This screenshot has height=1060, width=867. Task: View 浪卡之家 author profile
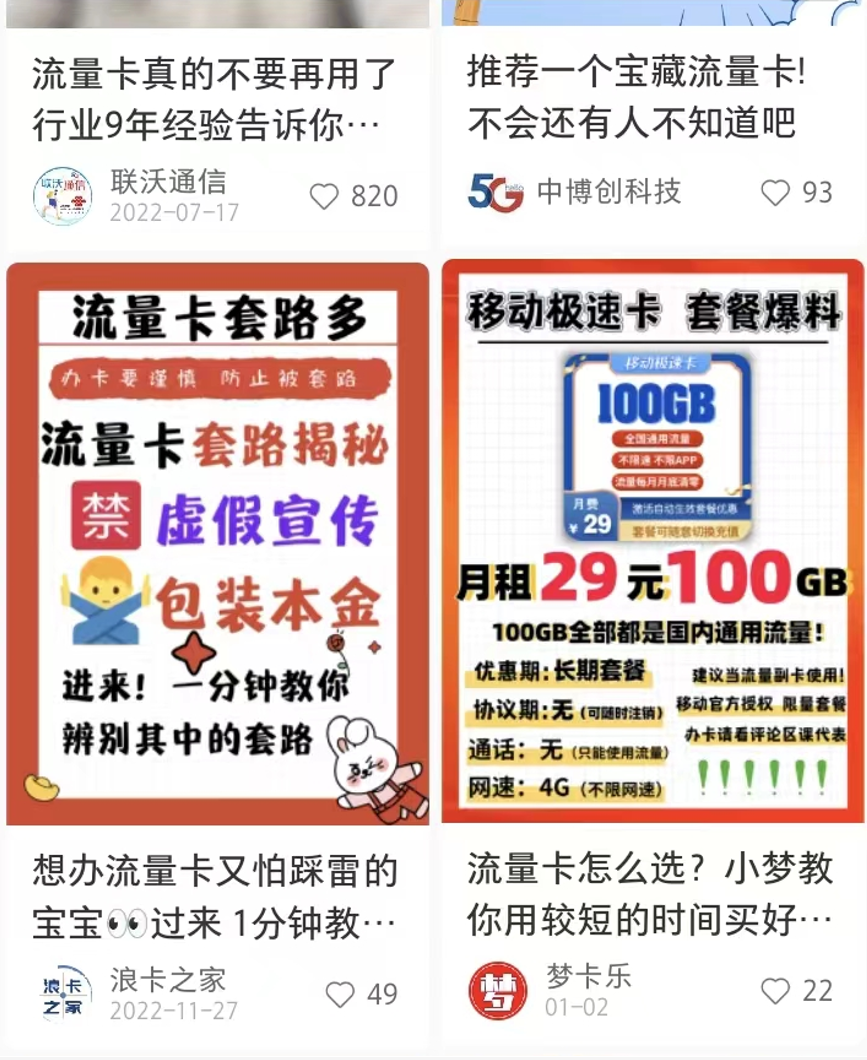[66, 993]
